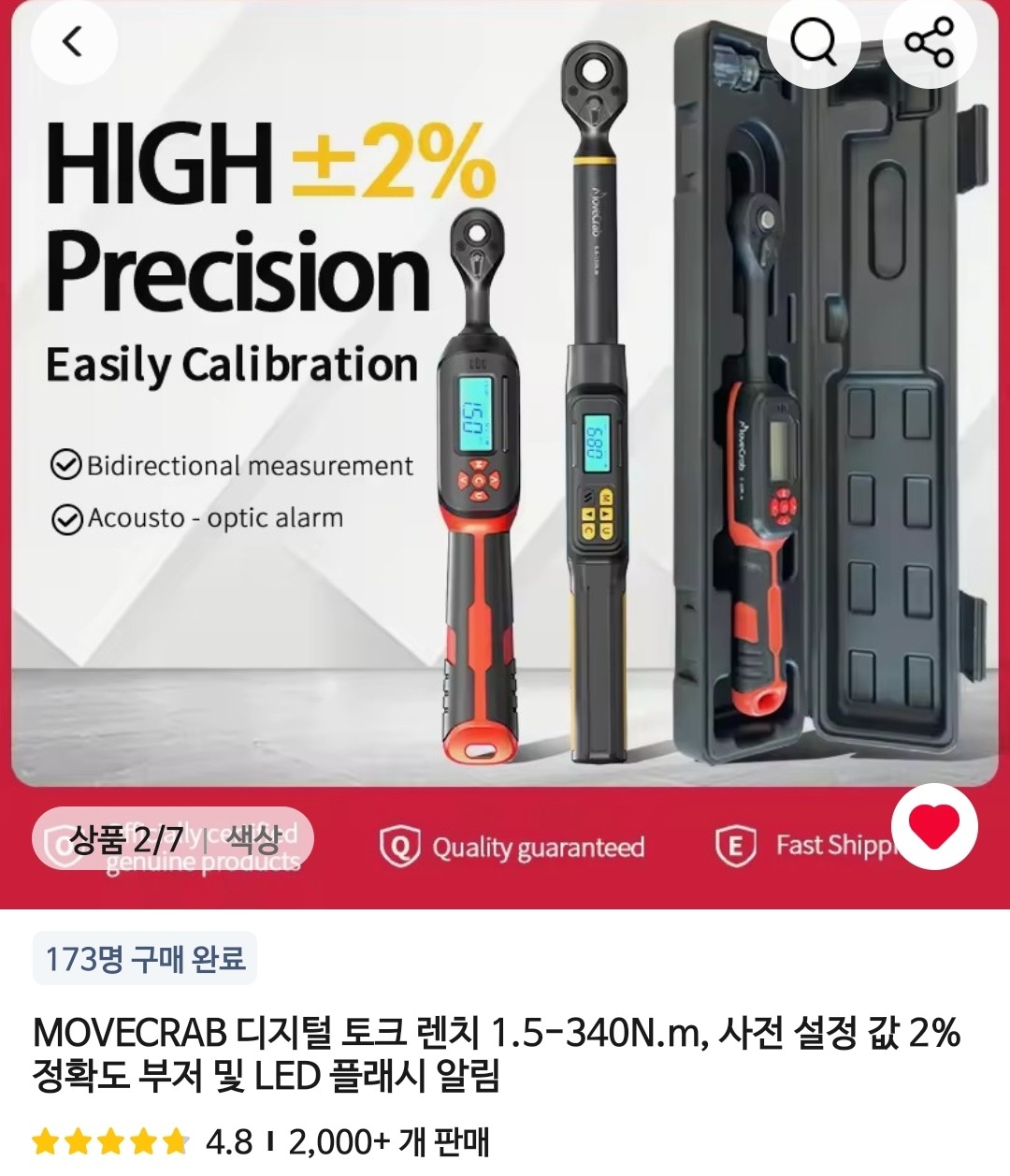The width and height of the screenshot is (1010, 1176).
Task: Go back using the arrow
Action: click(x=73, y=41)
